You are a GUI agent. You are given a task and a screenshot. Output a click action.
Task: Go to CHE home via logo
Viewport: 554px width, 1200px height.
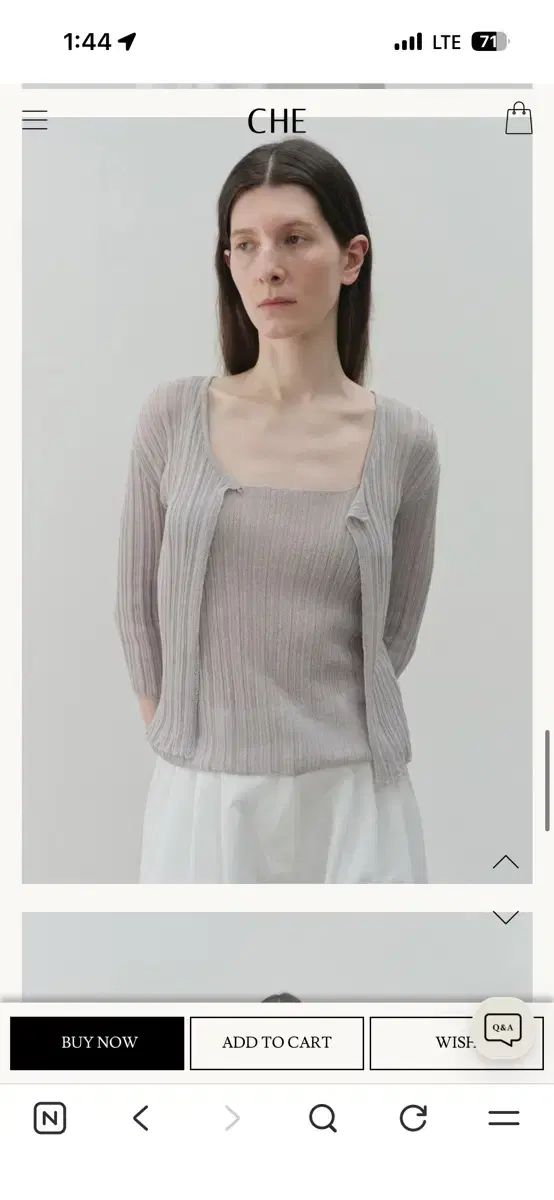click(277, 122)
